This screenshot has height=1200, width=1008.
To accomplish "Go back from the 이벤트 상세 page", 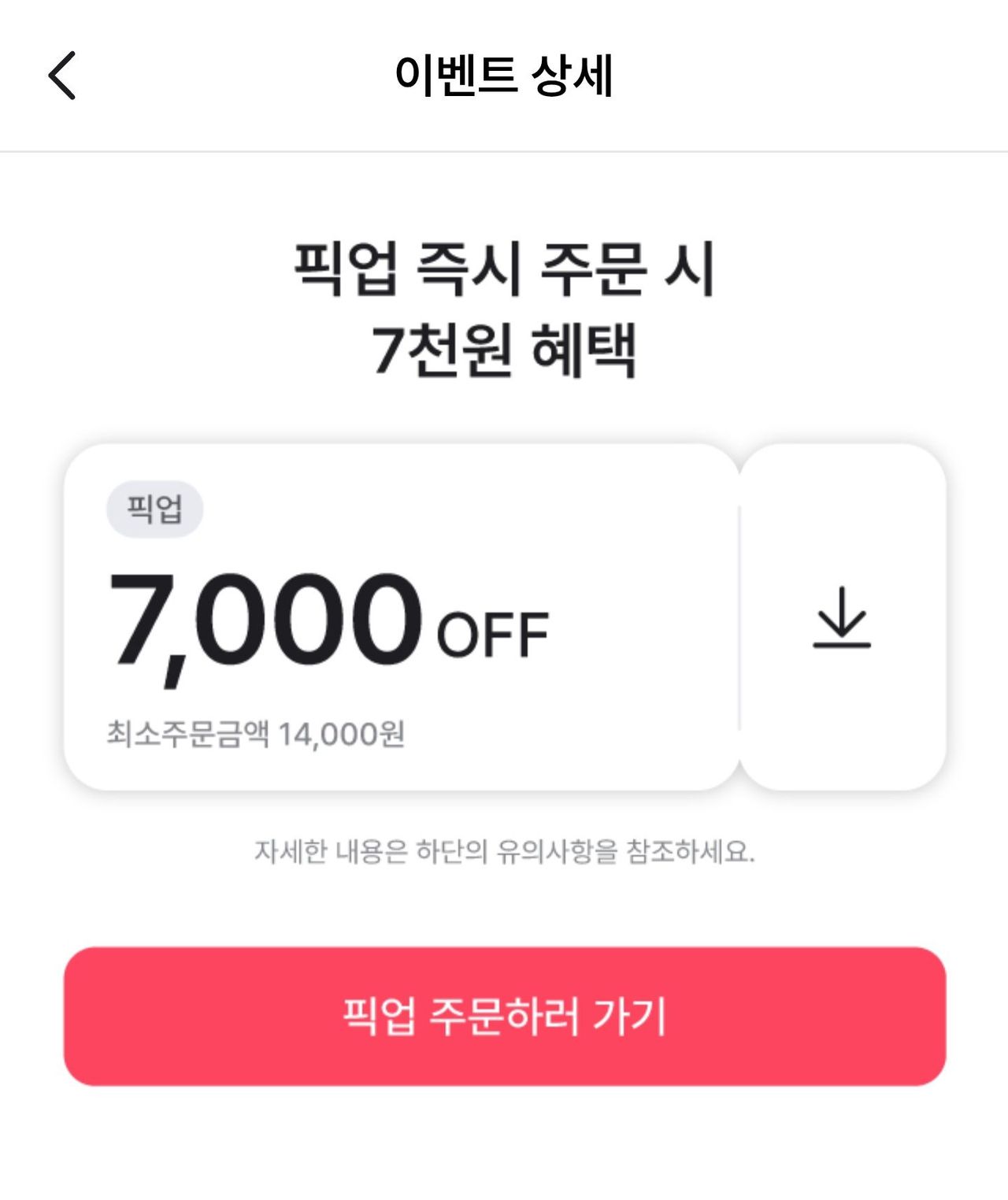I will click(62, 76).
